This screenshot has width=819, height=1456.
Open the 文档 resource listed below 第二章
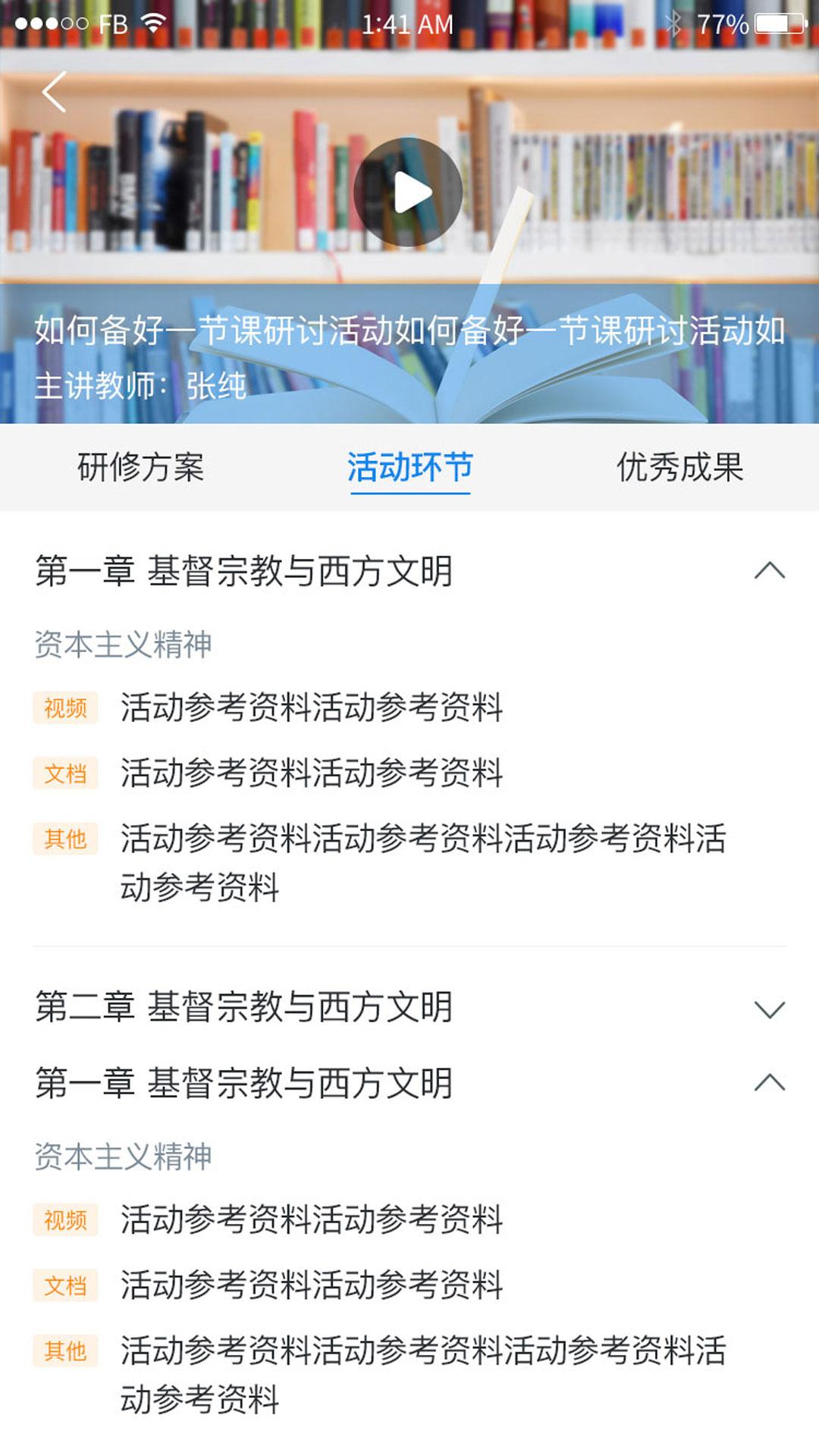pos(311,1285)
